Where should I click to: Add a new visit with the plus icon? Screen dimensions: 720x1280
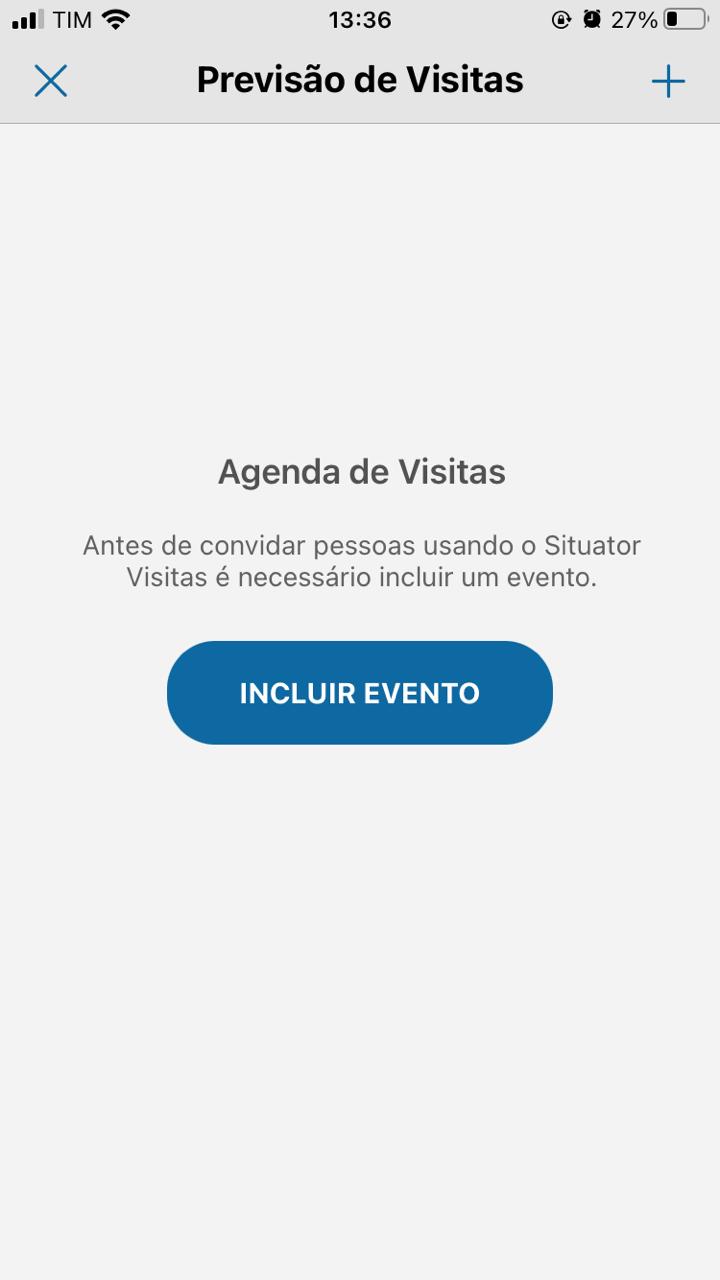tap(668, 81)
